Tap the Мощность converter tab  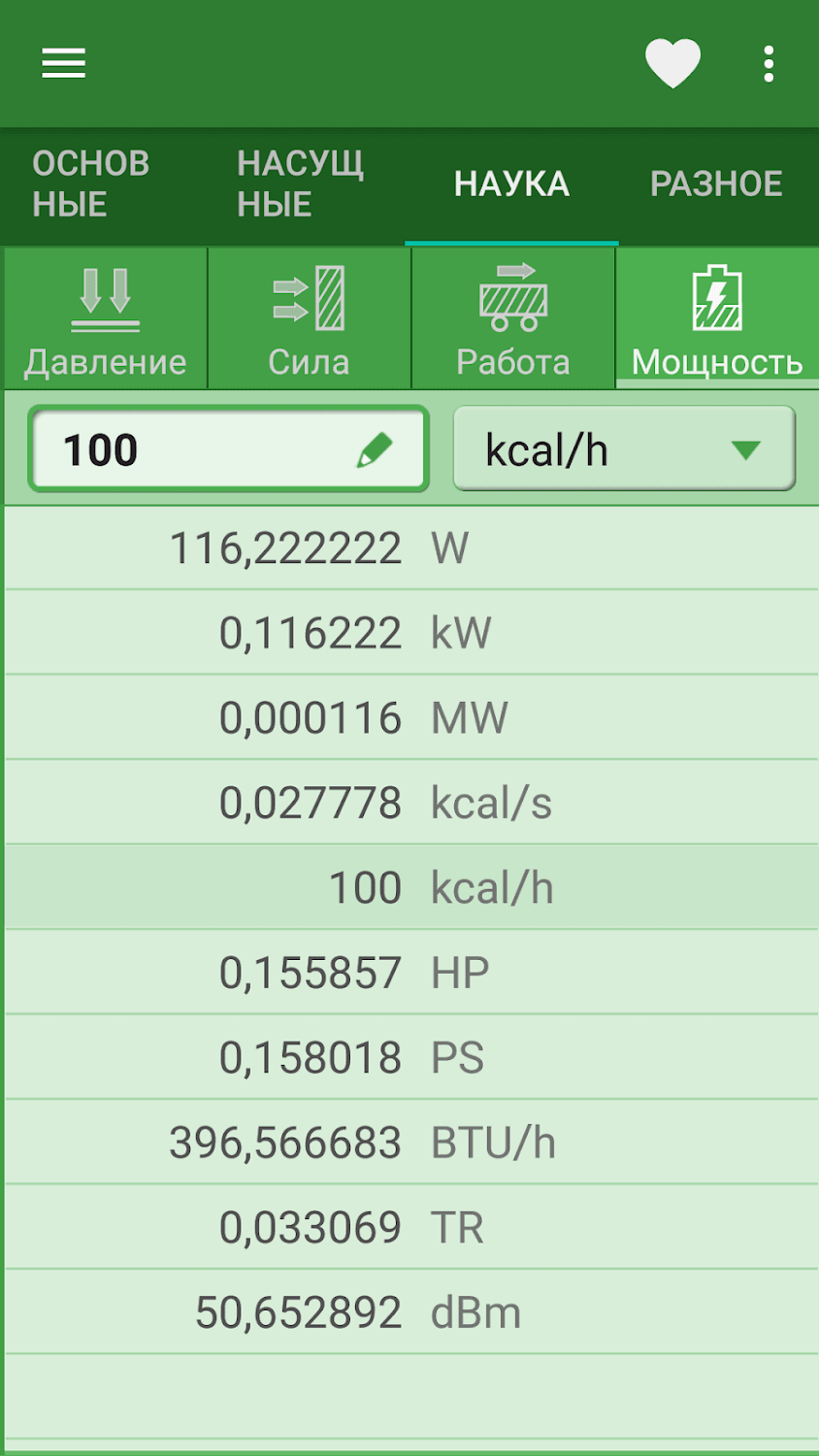click(717, 318)
